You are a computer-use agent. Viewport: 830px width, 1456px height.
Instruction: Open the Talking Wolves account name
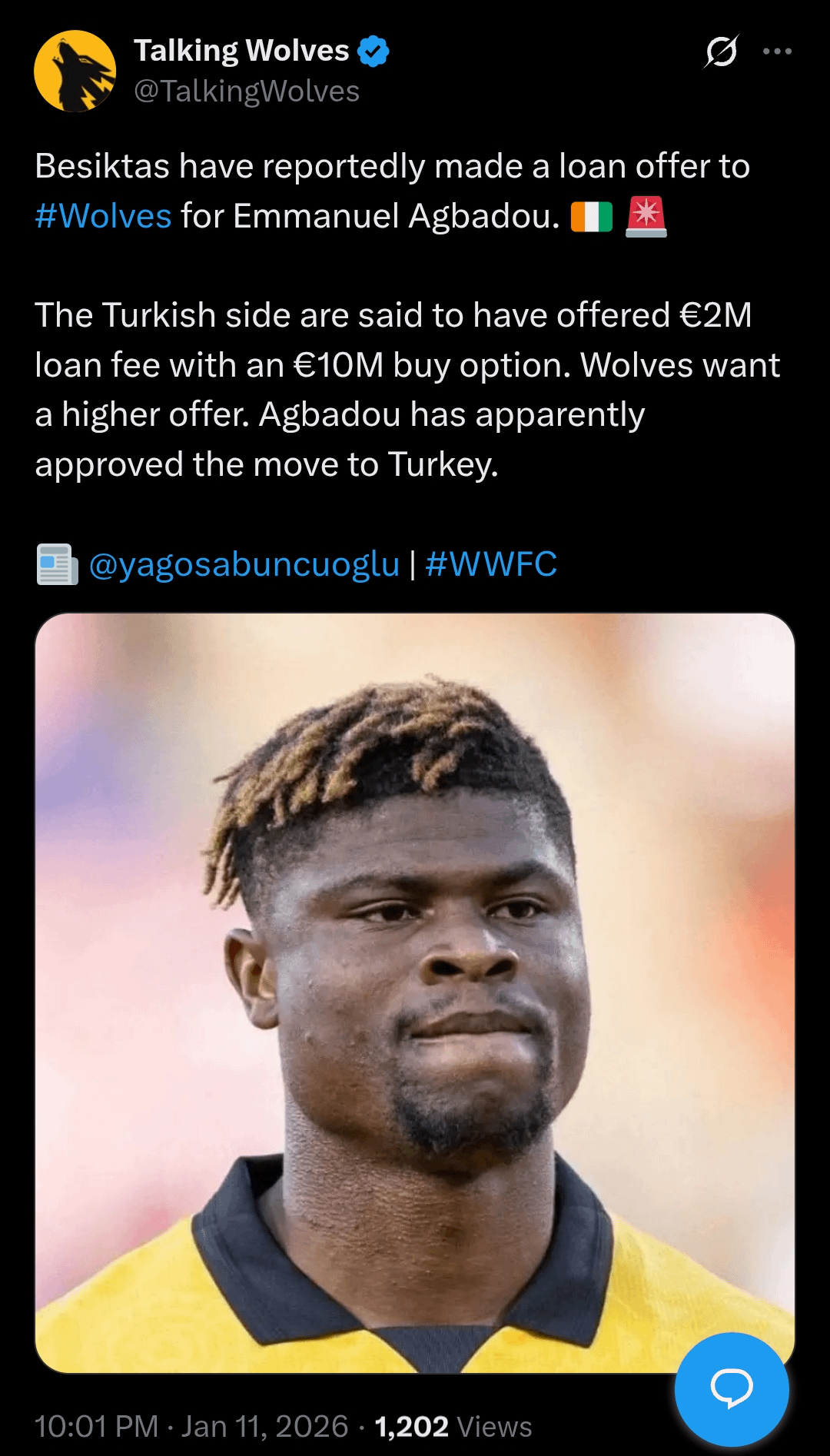pos(241,51)
